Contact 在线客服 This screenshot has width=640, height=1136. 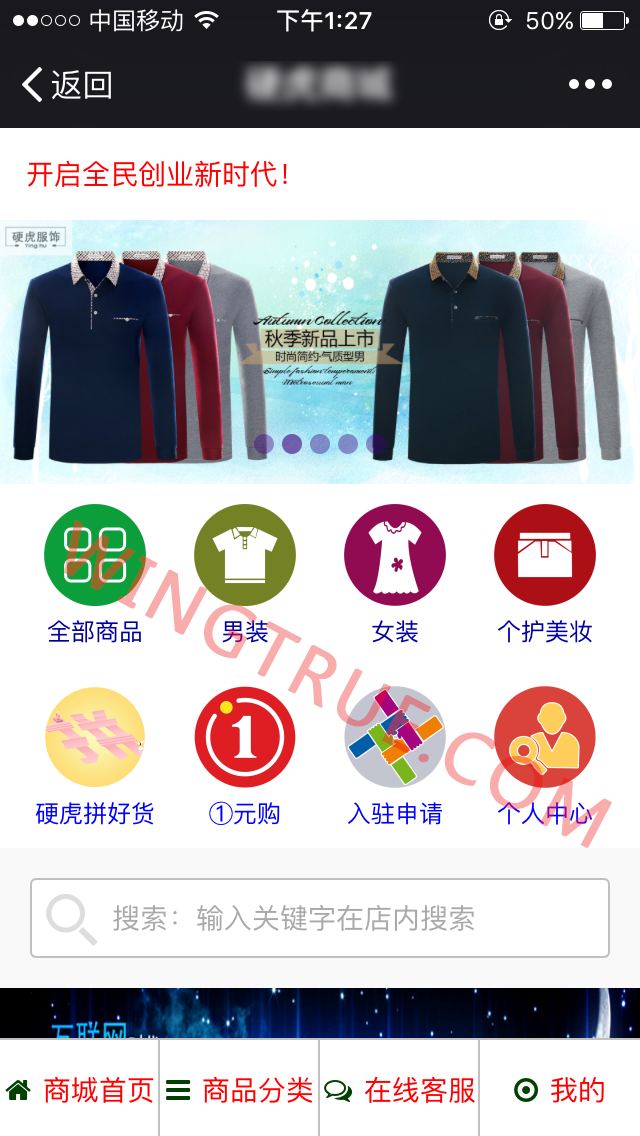click(400, 1090)
